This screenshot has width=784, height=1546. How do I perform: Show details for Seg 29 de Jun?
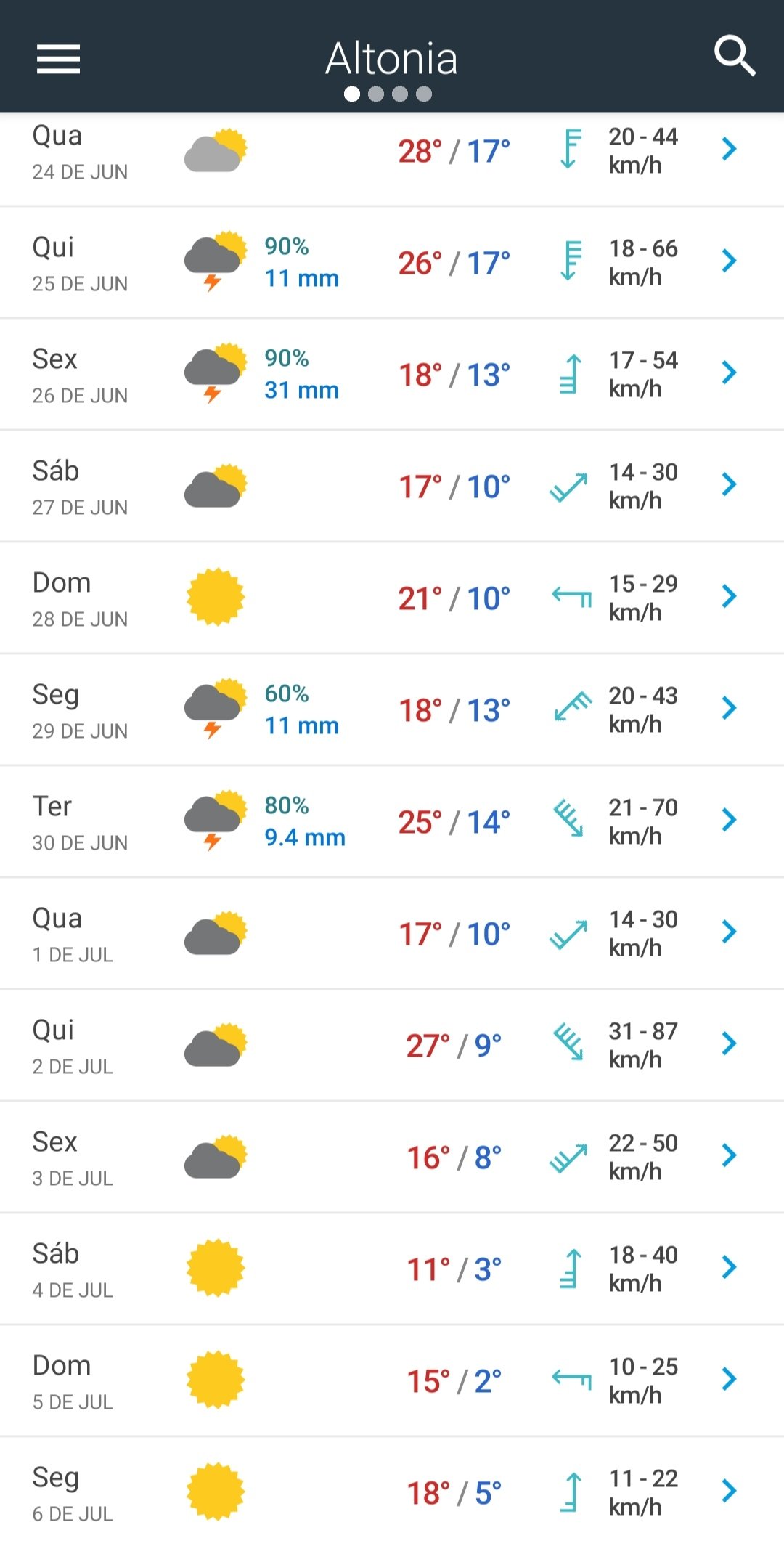point(392,709)
